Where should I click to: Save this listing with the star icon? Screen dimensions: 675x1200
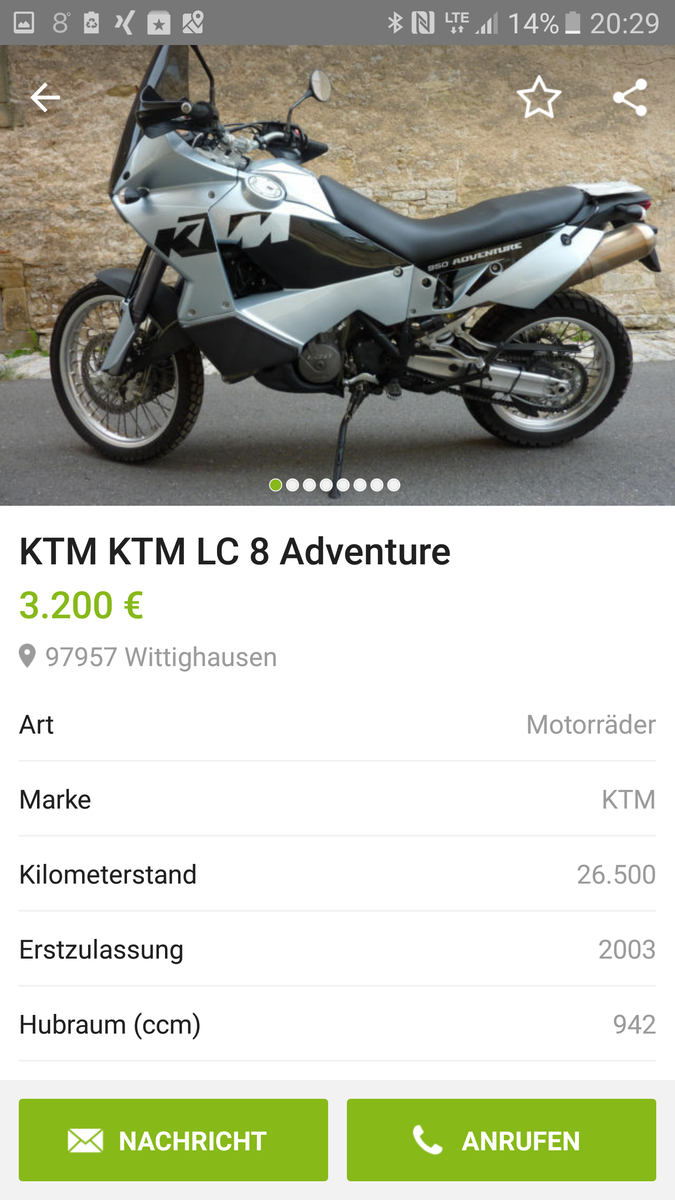[x=538, y=98]
